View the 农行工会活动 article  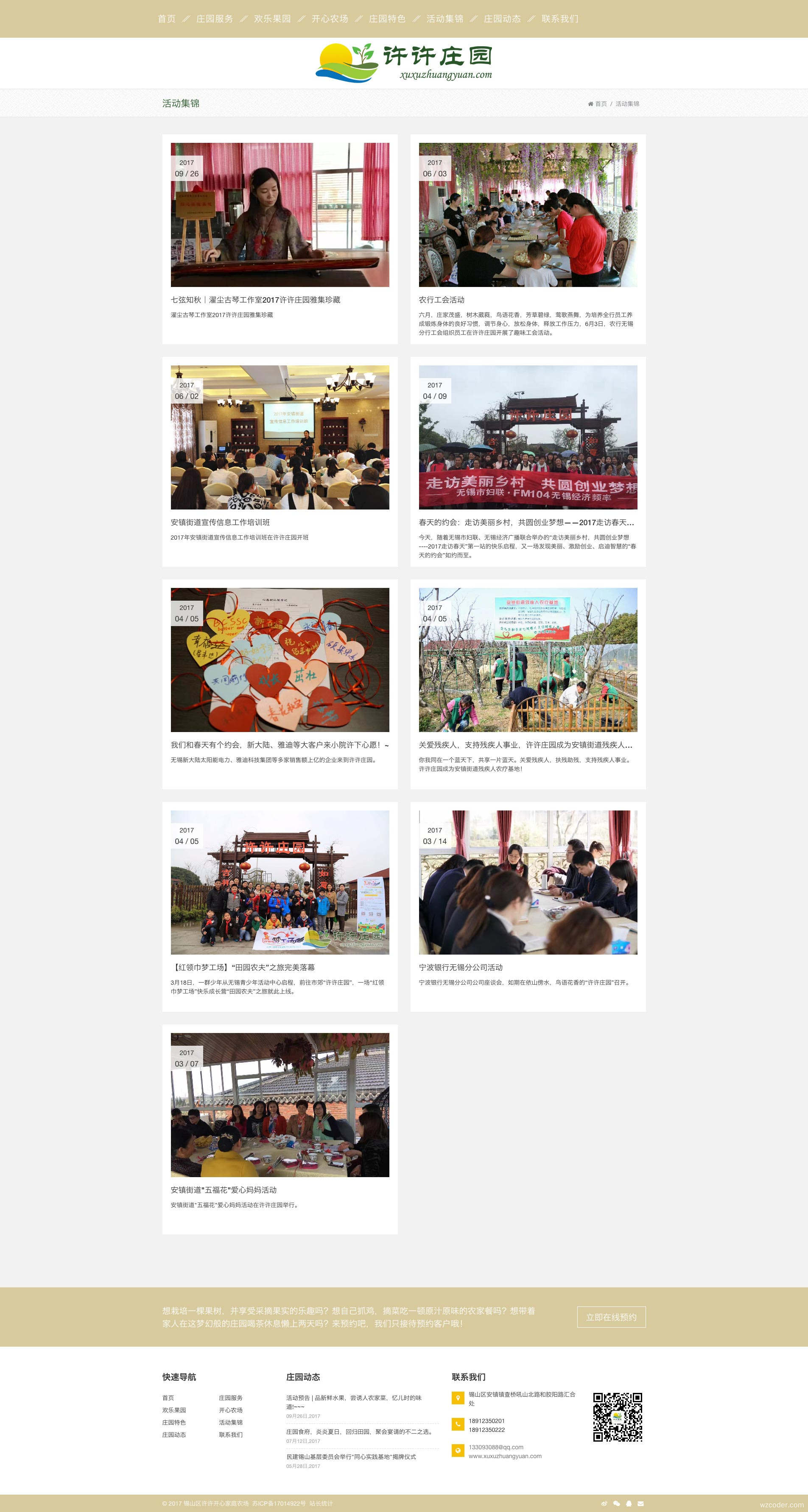point(442,300)
